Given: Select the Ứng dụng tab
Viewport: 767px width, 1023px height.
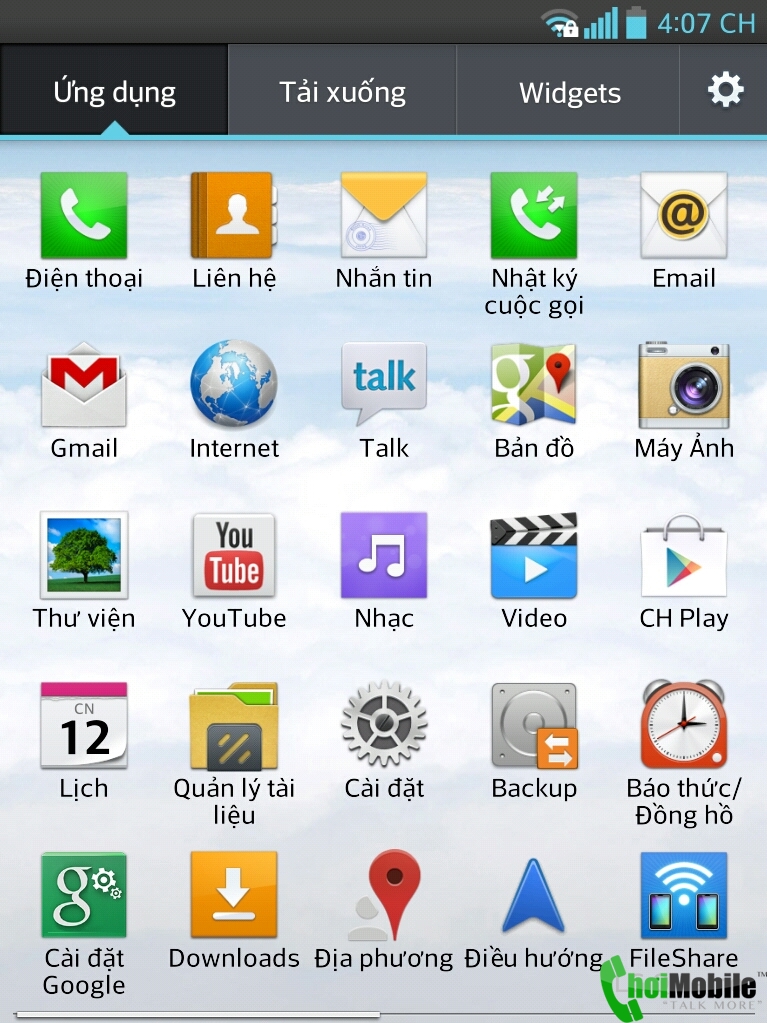Looking at the screenshot, I should (114, 92).
